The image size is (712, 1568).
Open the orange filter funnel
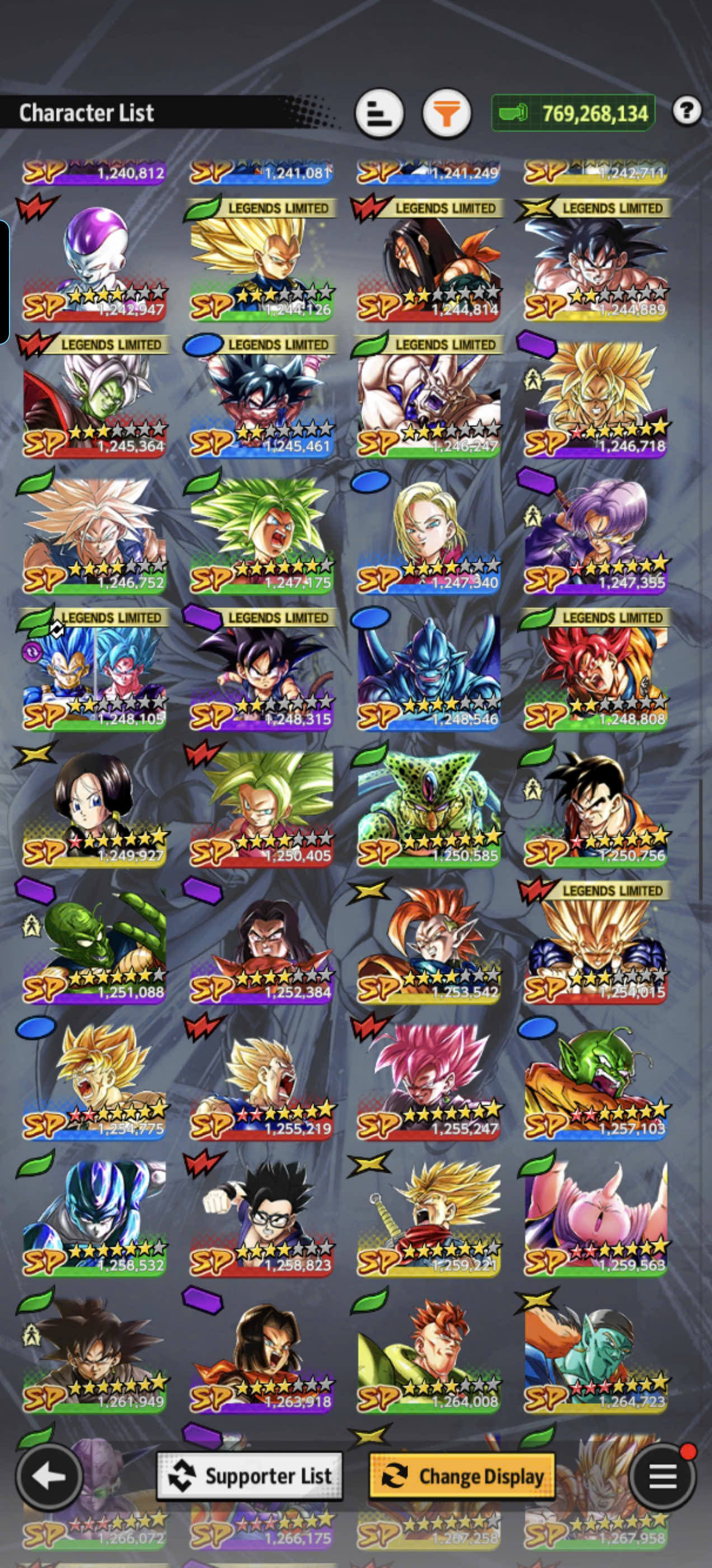[447, 113]
